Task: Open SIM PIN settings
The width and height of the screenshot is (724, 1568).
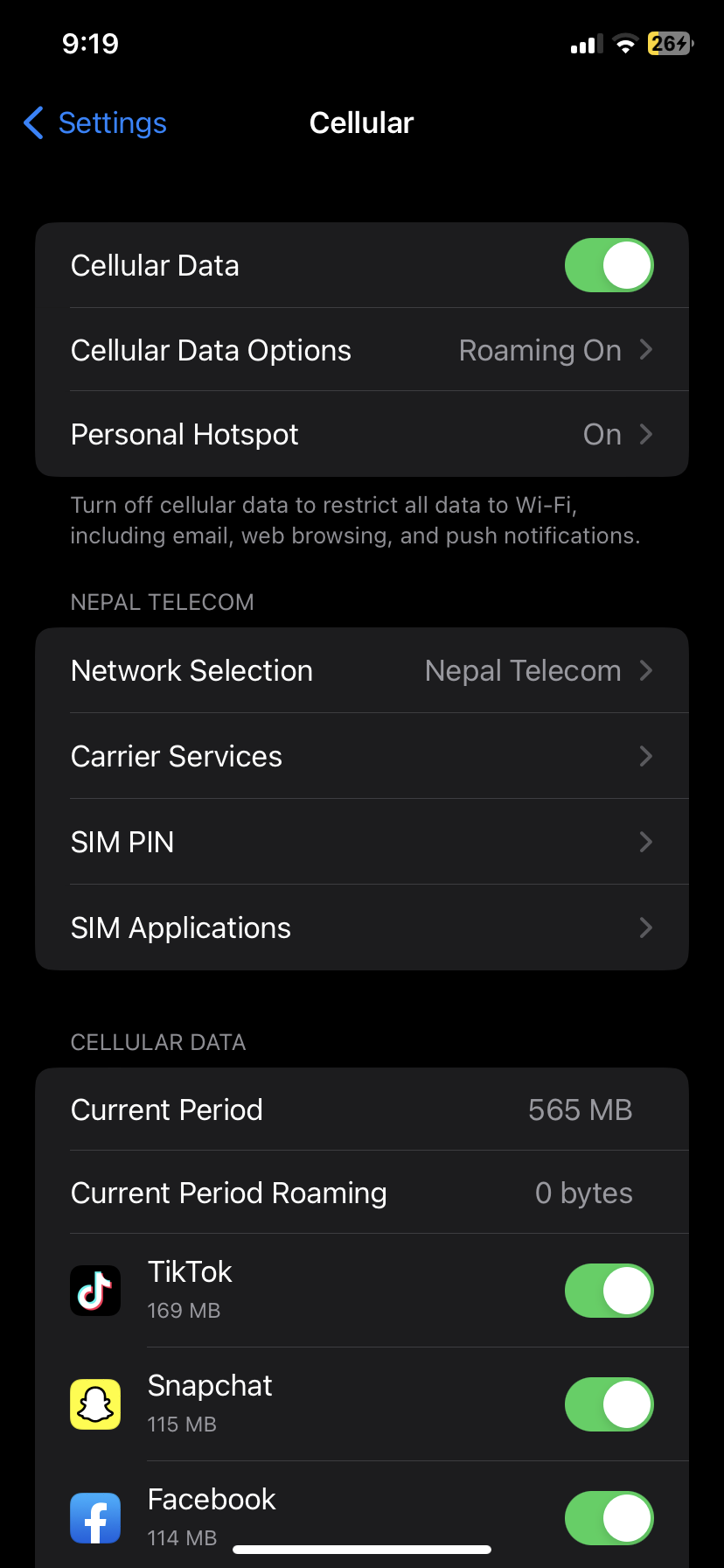Action: 362,842
